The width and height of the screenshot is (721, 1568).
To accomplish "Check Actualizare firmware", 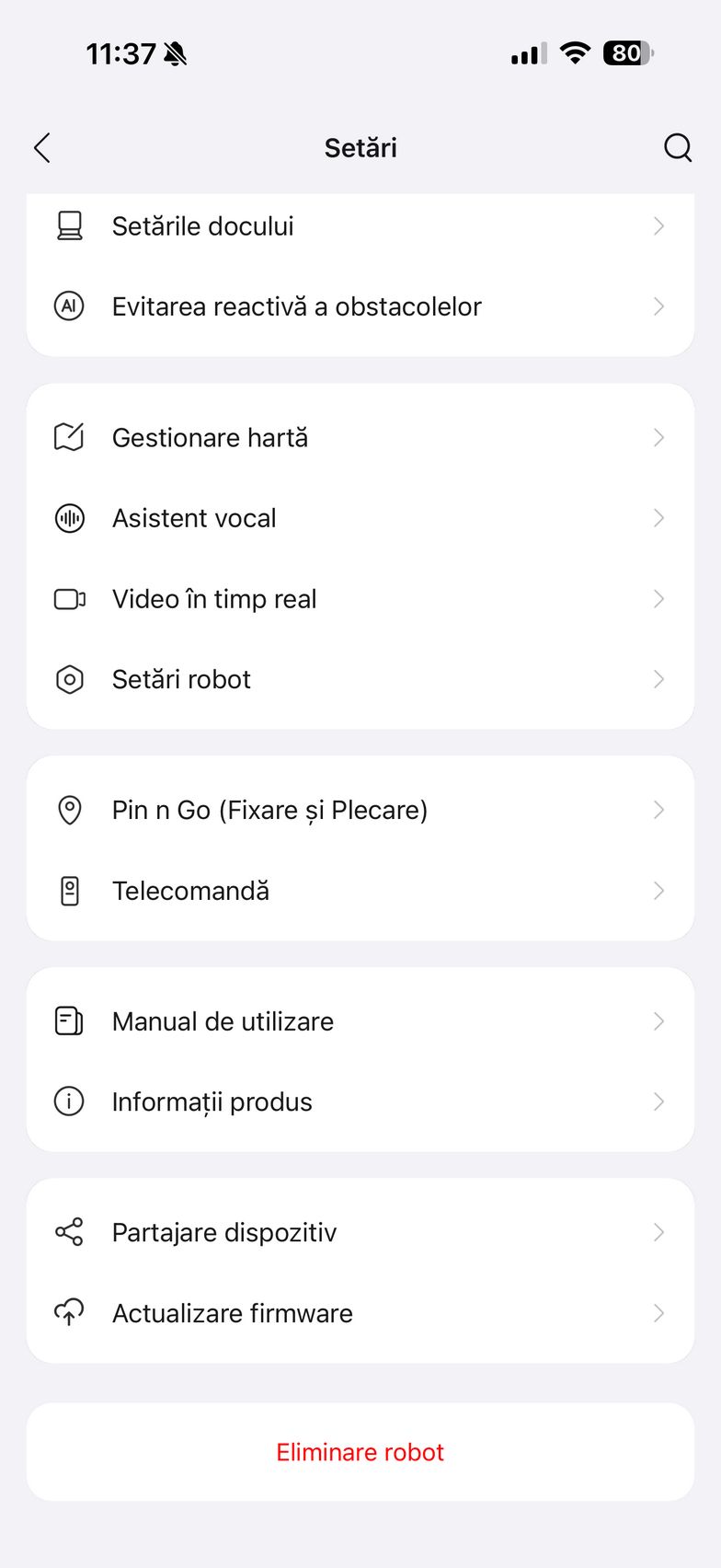I will click(360, 1313).
